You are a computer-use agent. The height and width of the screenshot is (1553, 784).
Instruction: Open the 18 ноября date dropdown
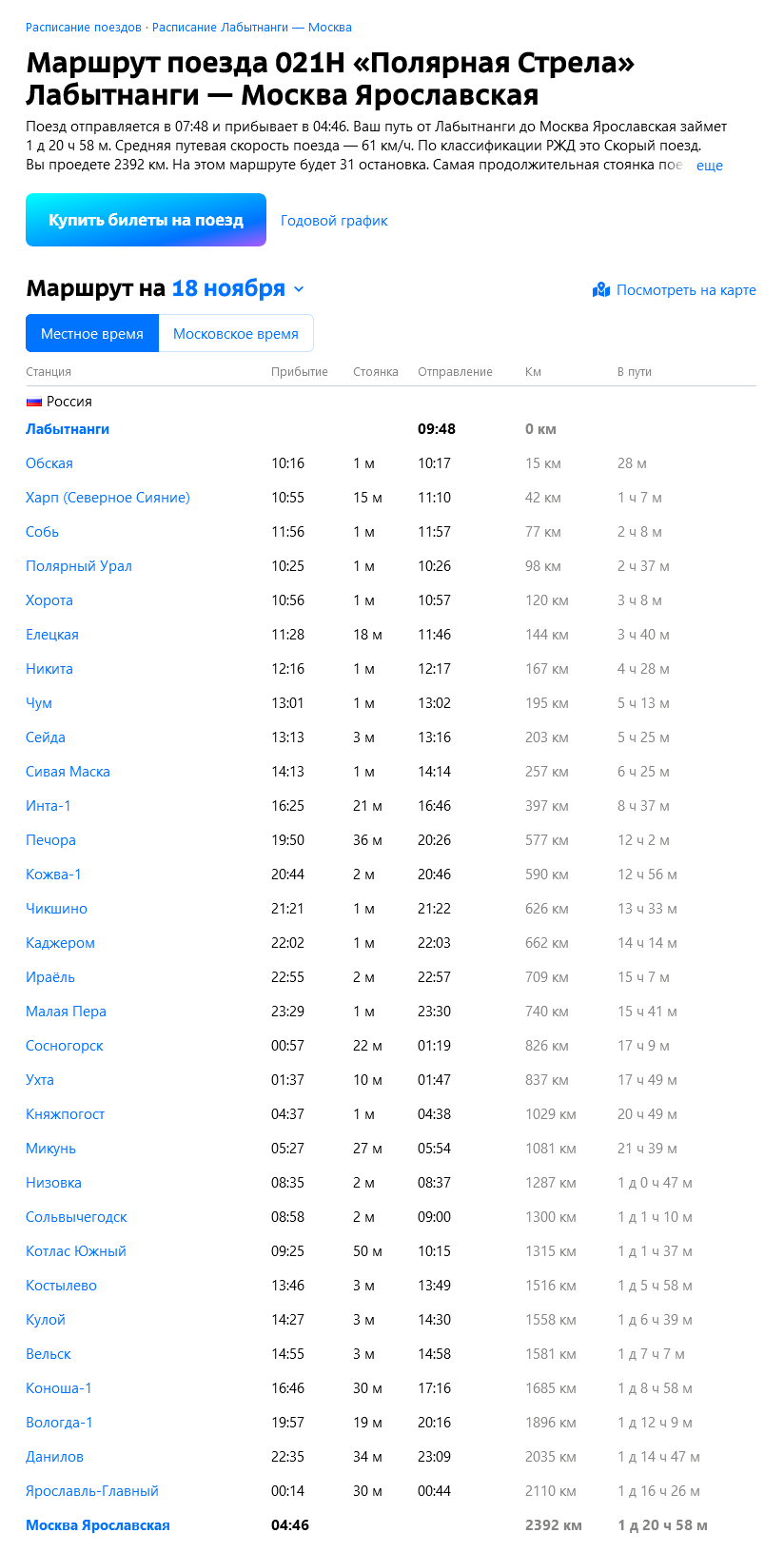point(238,288)
